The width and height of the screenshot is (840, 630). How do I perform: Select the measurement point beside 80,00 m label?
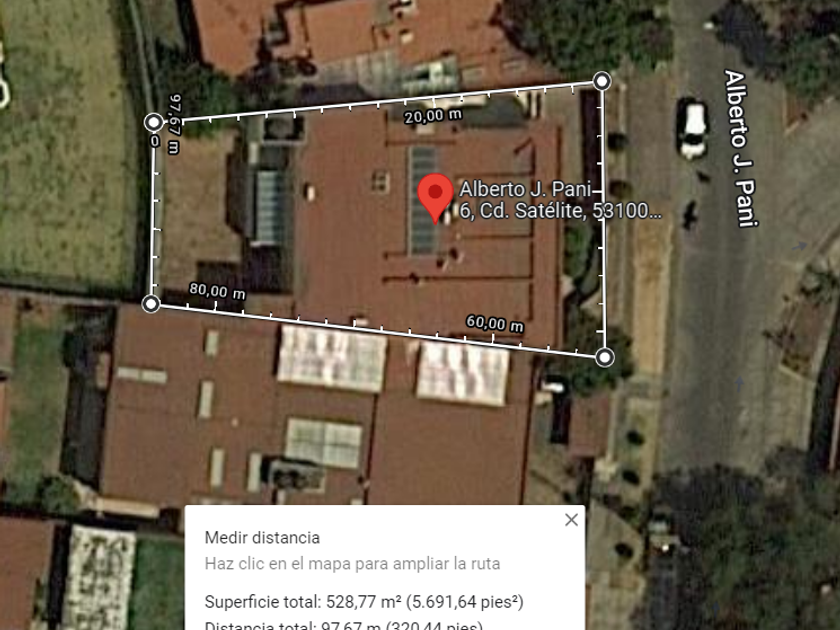(x=151, y=303)
